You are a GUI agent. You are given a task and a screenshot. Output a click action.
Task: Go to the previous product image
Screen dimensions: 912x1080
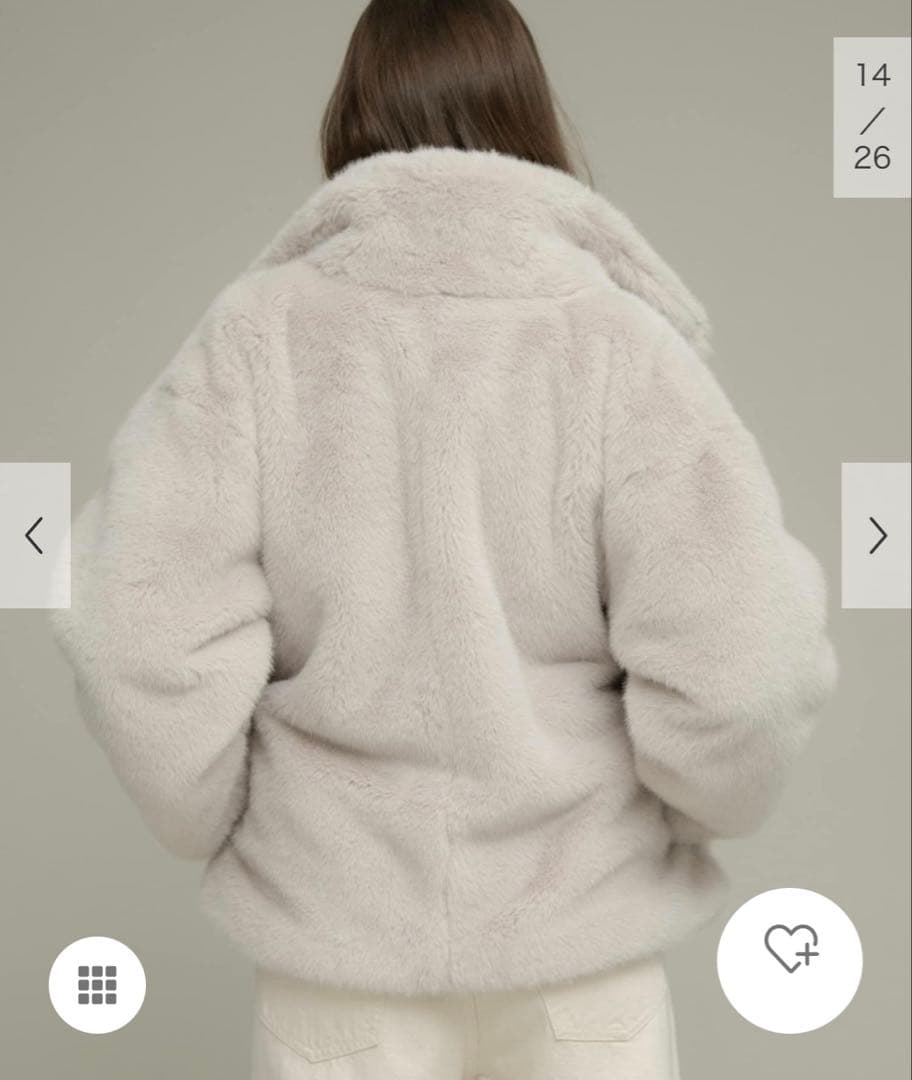35,535
